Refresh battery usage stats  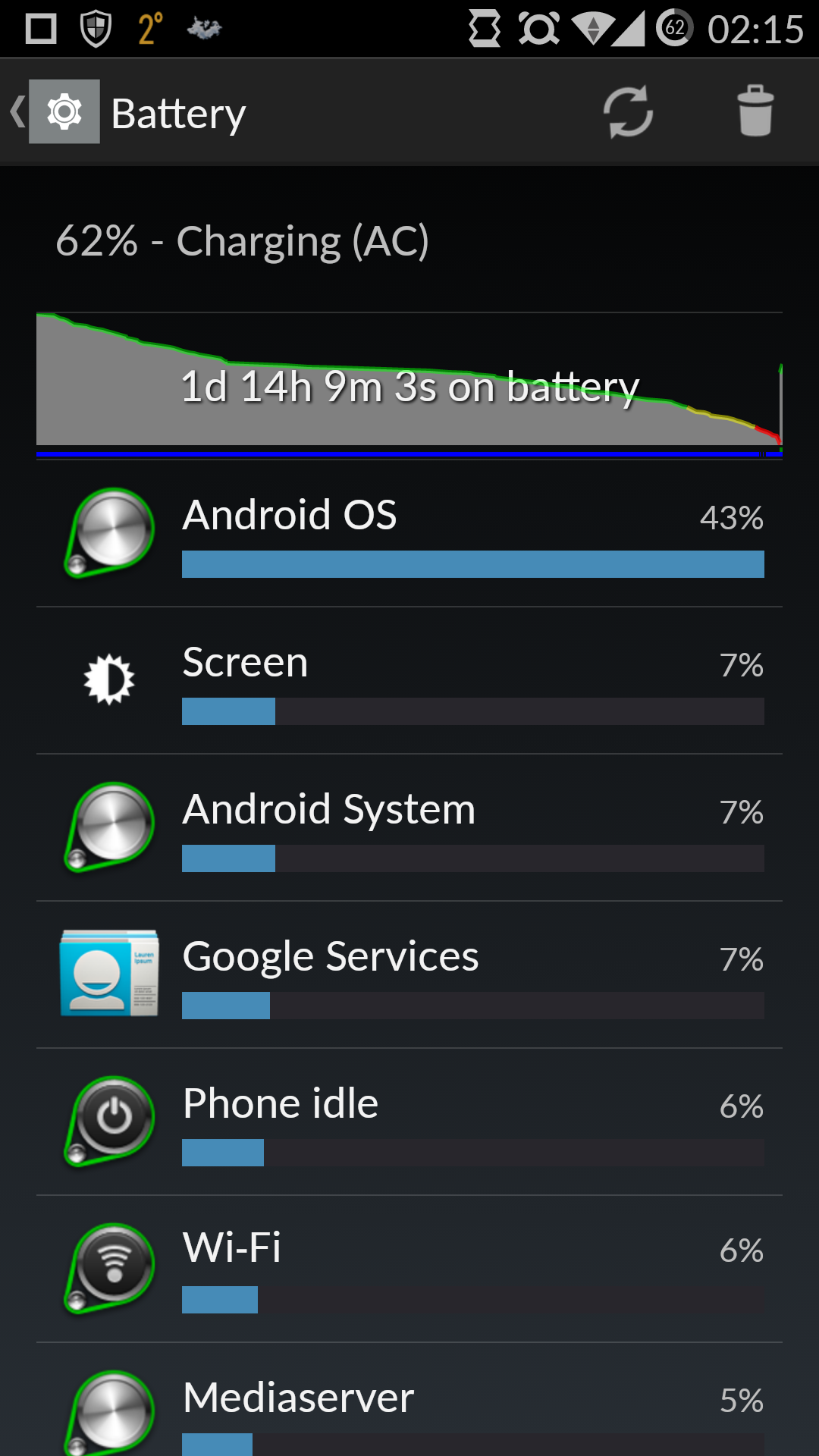coord(628,112)
